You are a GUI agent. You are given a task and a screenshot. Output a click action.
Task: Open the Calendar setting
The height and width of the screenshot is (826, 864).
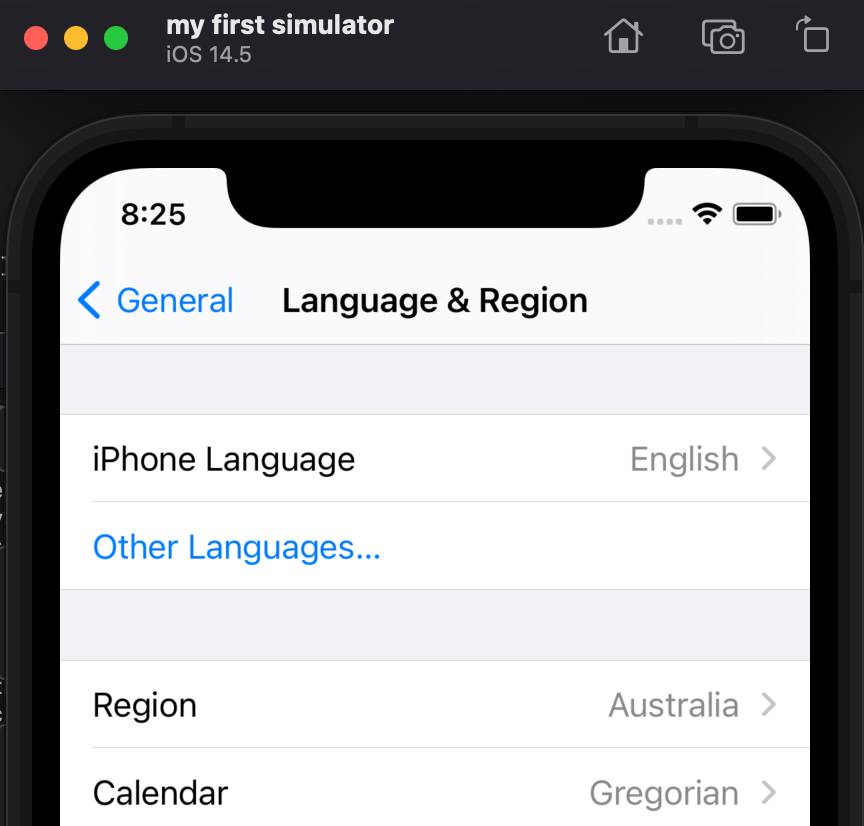(x=434, y=793)
